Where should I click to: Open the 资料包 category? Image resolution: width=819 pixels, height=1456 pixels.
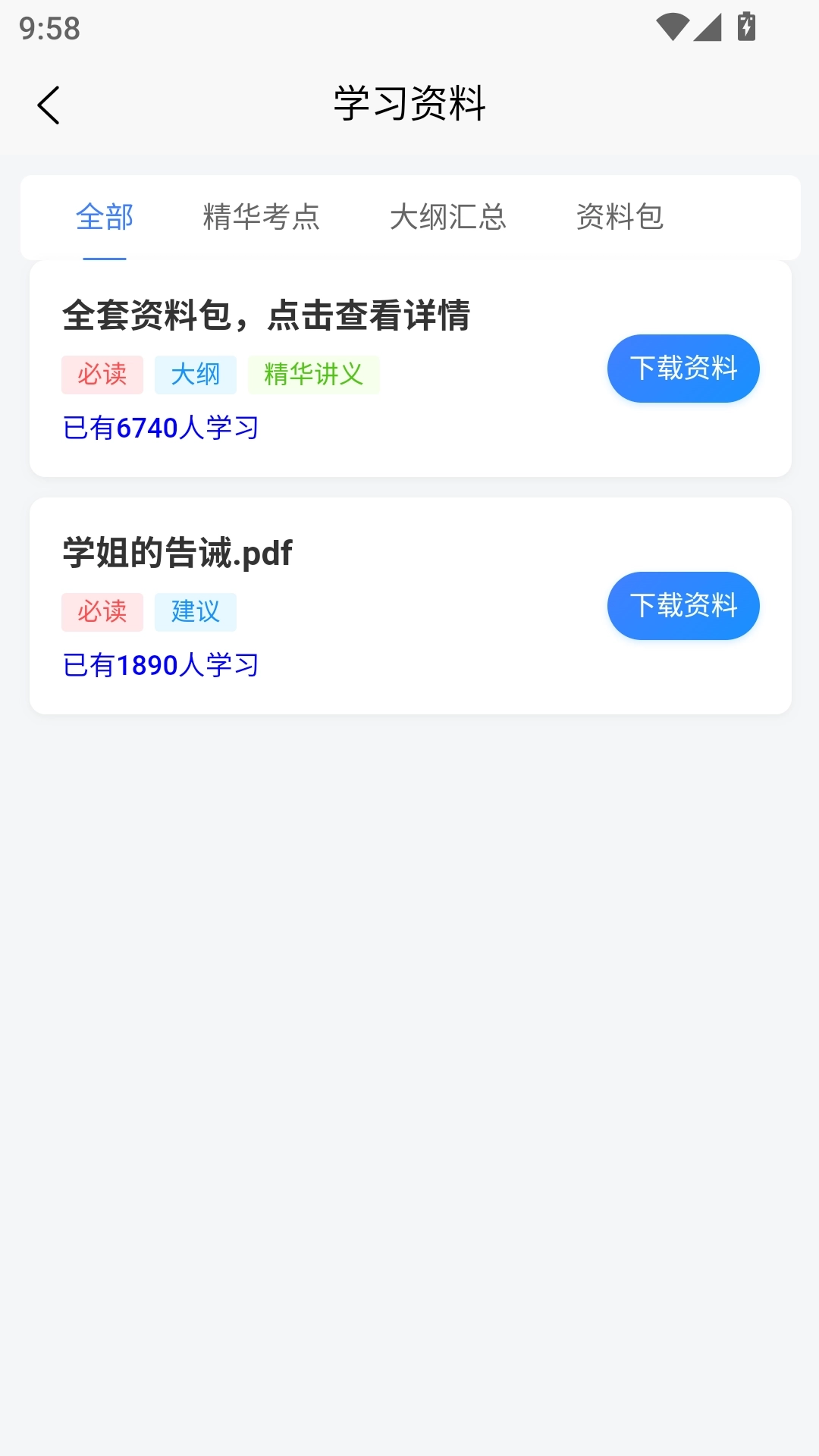pyautogui.click(x=620, y=217)
